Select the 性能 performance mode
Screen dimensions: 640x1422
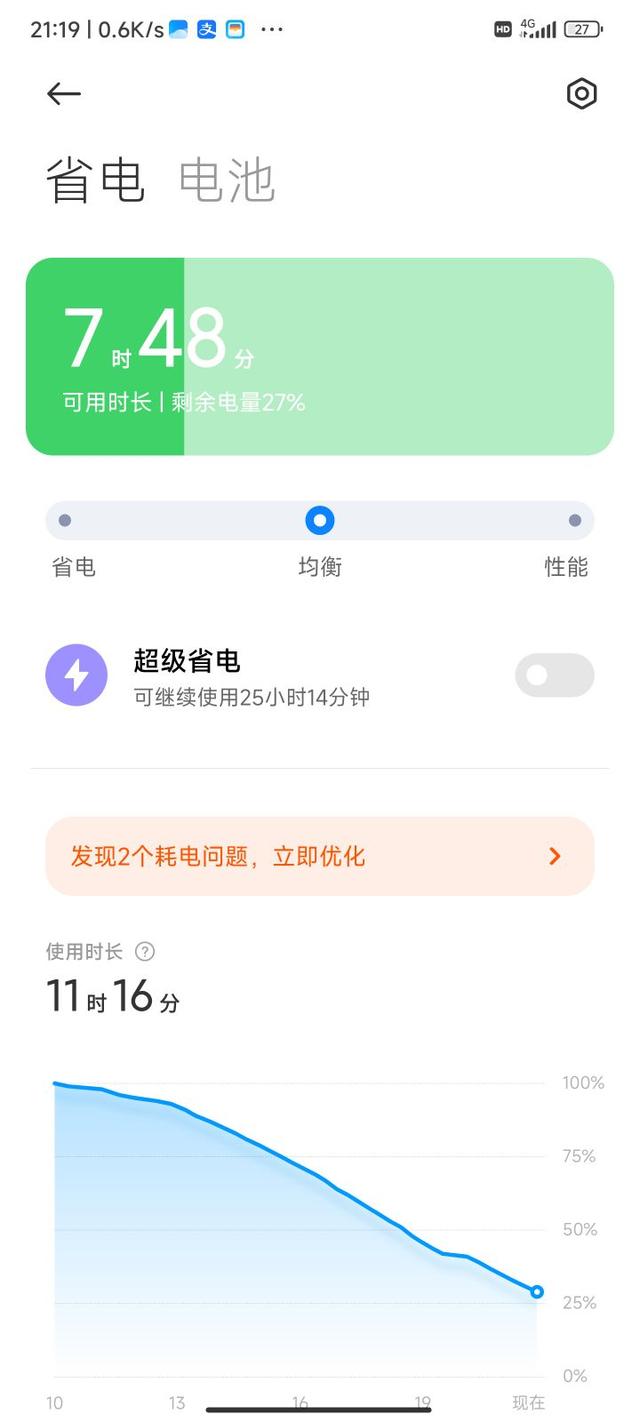click(574, 521)
